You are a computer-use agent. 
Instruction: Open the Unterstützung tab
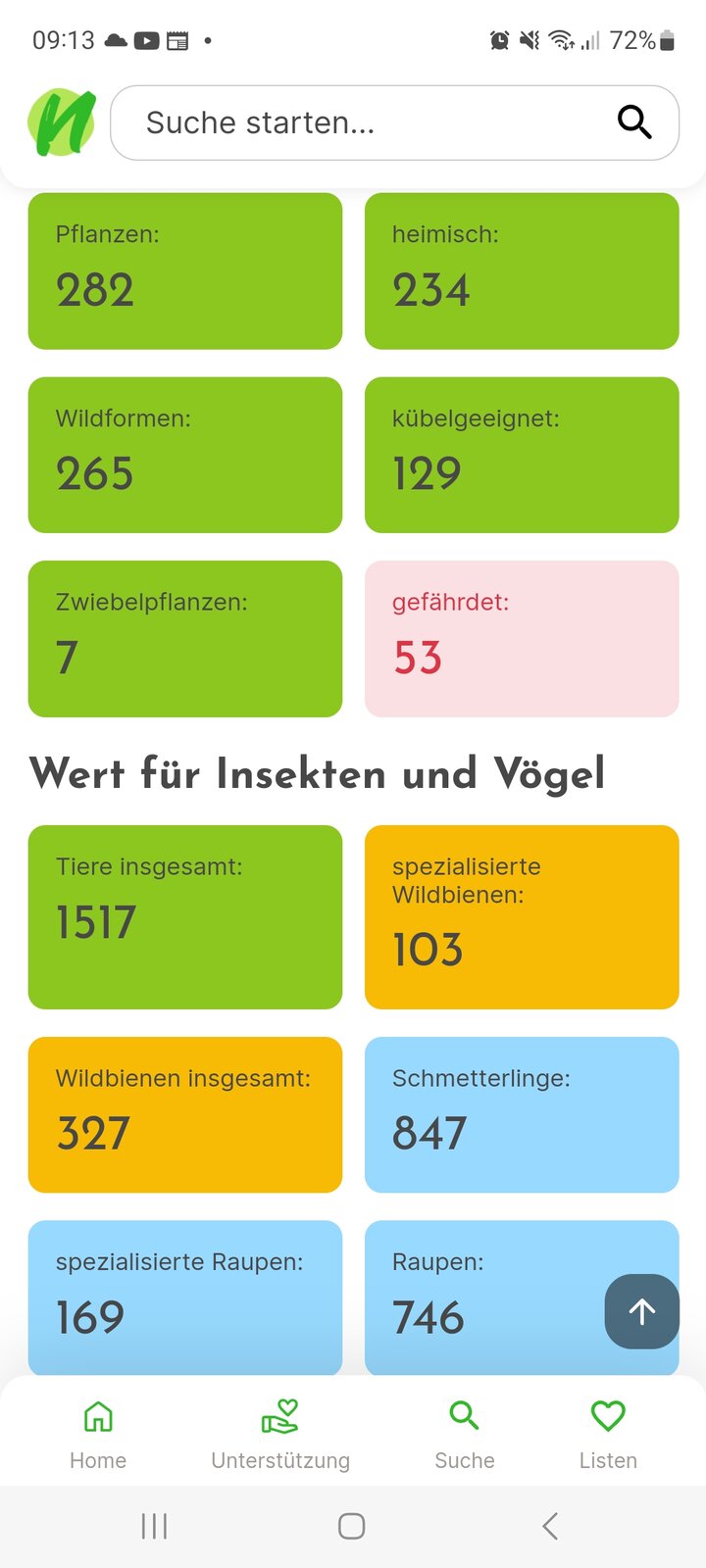(x=280, y=1432)
